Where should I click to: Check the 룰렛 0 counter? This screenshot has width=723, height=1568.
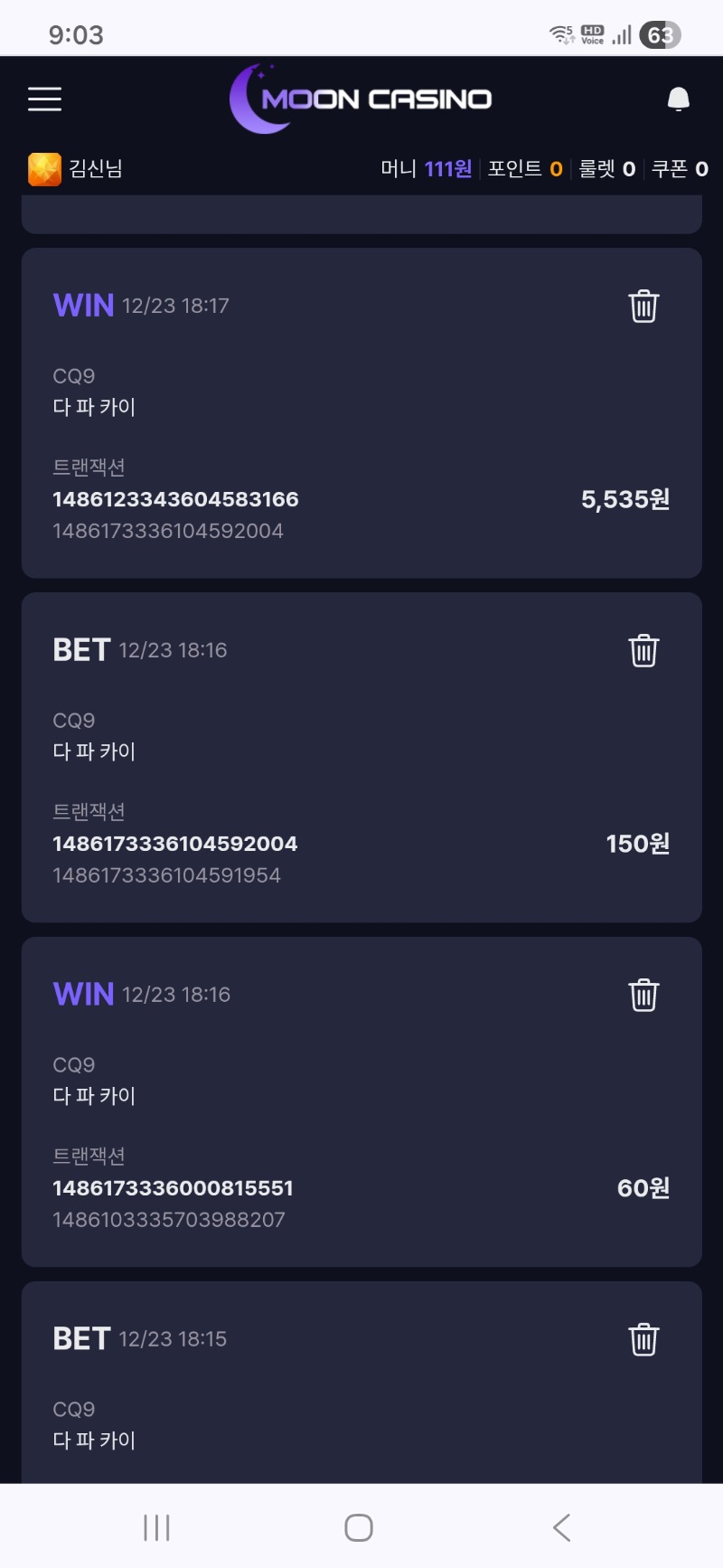[606, 168]
